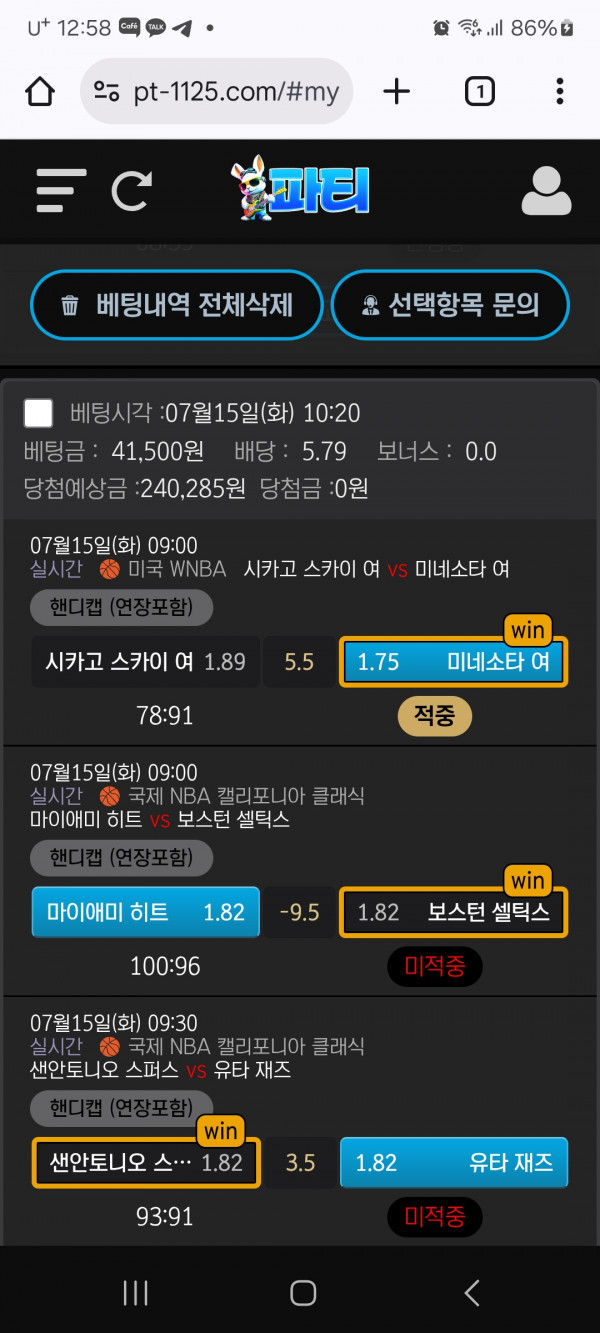Tap 베팅내역 전체삭제 button

[177, 305]
